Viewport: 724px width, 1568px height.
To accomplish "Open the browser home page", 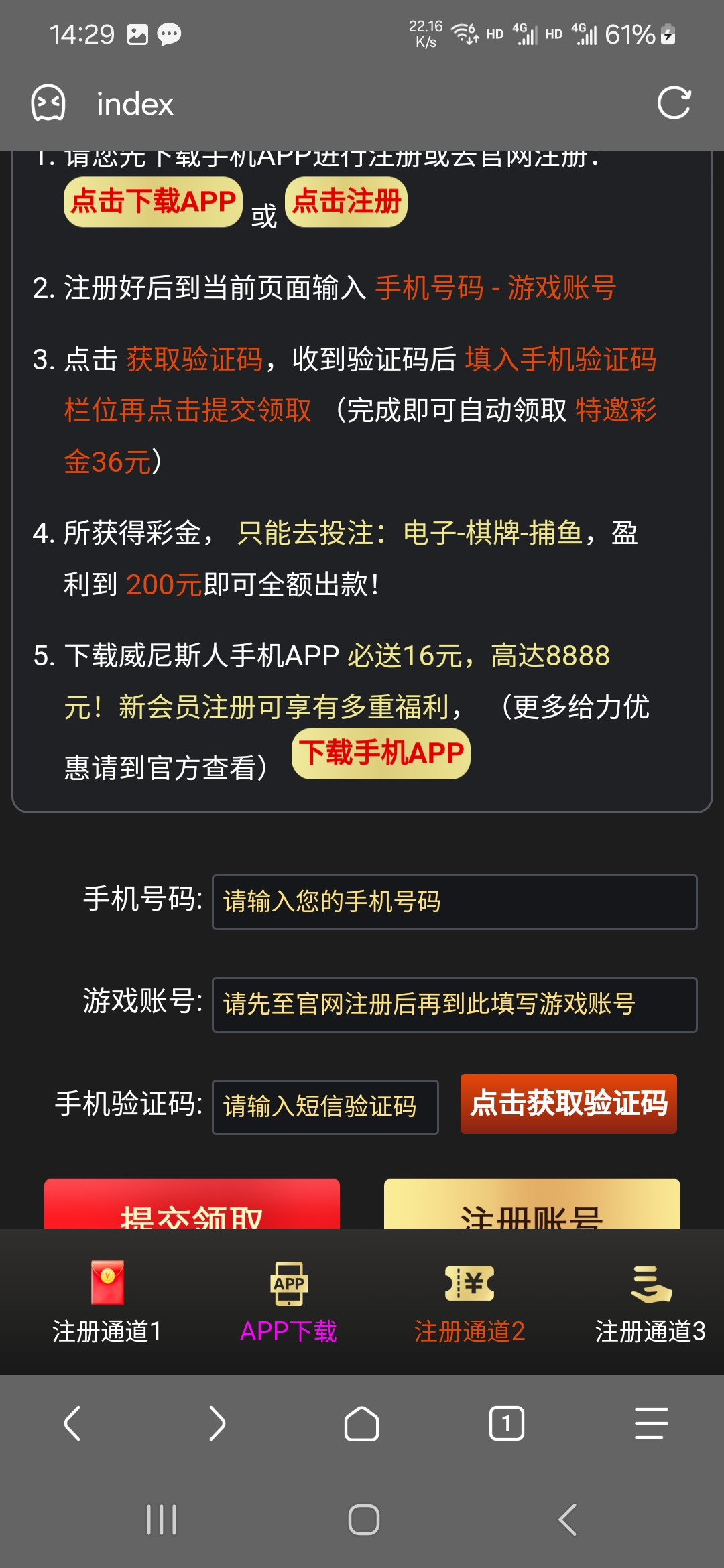I will pyautogui.click(x=362, y=1423).
